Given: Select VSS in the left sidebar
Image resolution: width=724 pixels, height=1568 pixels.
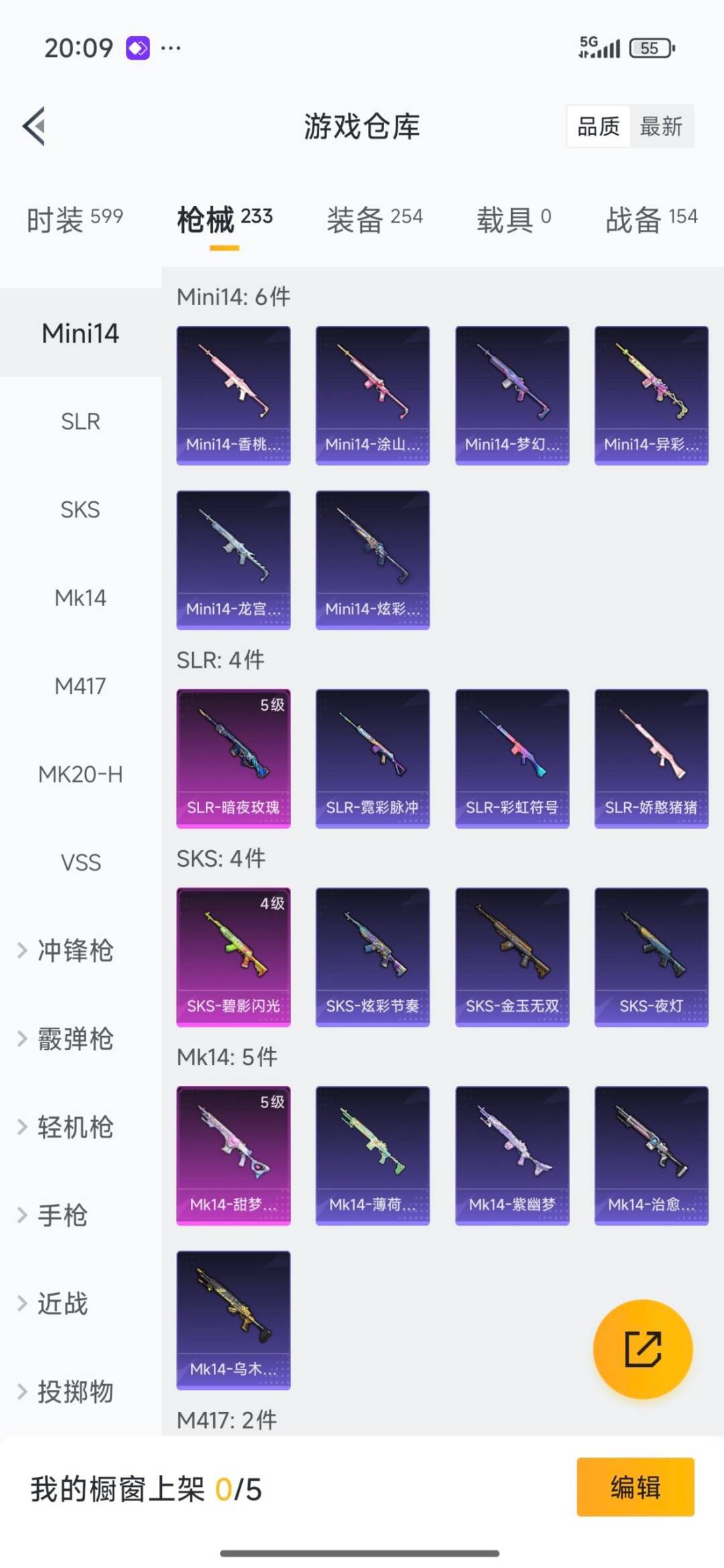Looking at the screenshot, I should (81, 863).
